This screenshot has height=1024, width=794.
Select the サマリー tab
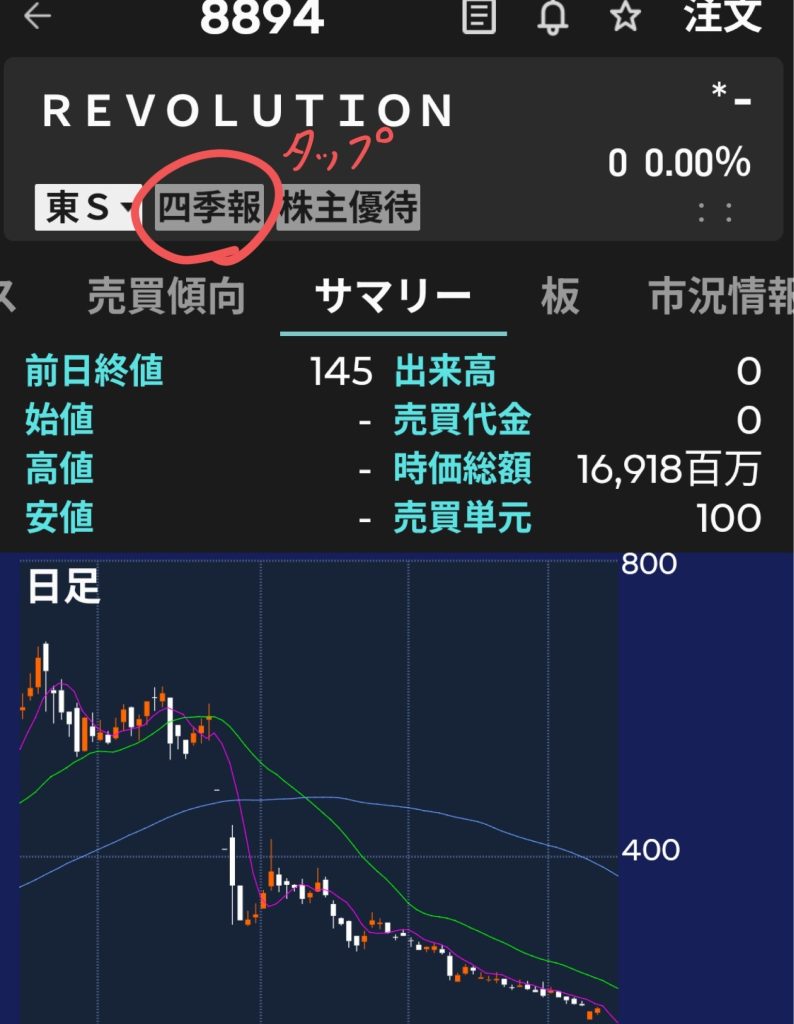pos(393,297)
